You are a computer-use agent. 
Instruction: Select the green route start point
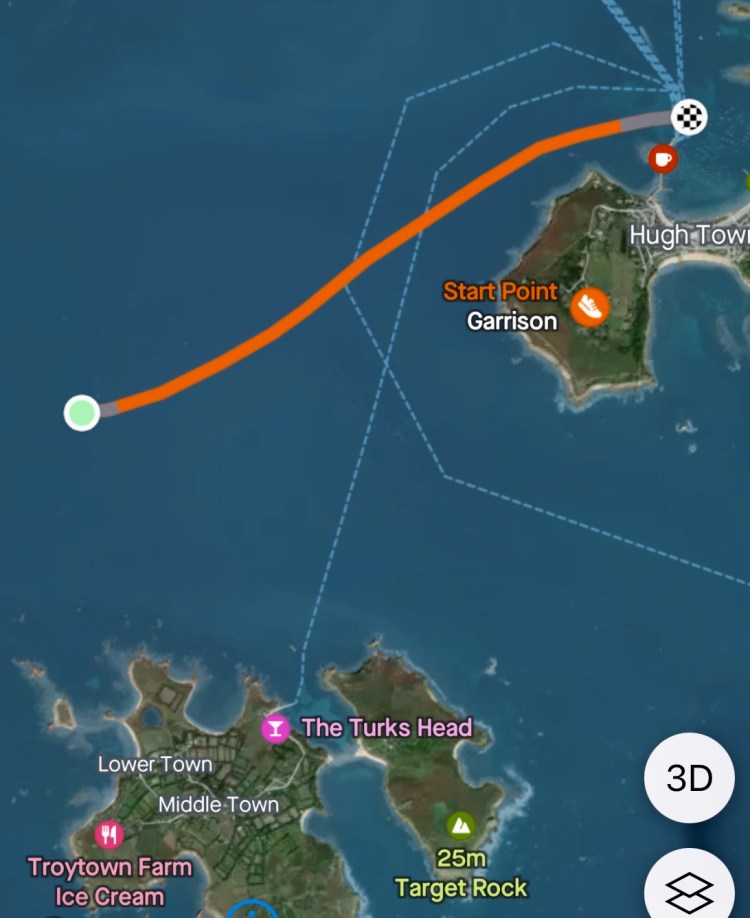pyautogui.click(x=82, y=412)
